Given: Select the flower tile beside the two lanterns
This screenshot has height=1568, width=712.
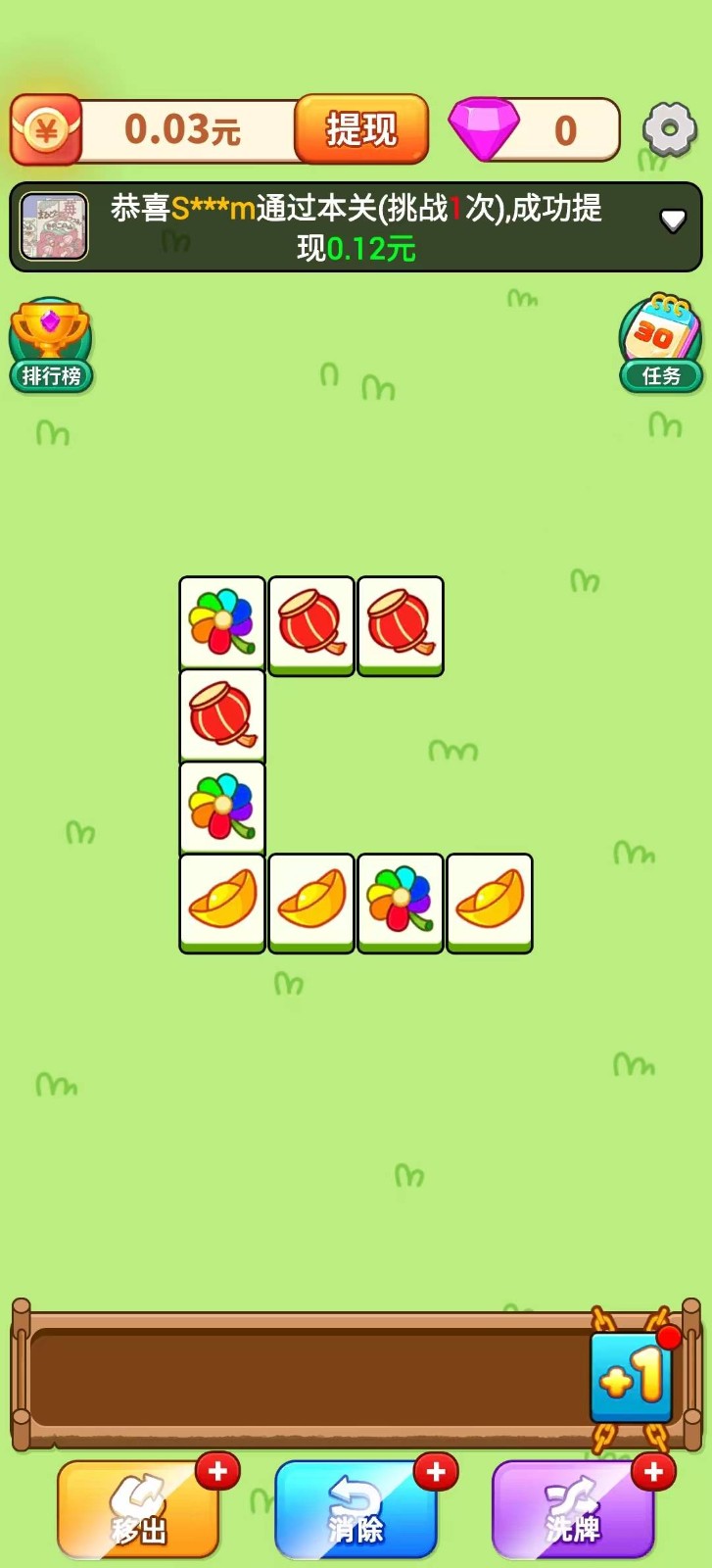Looking at the screenshot, I should point(222,621).
